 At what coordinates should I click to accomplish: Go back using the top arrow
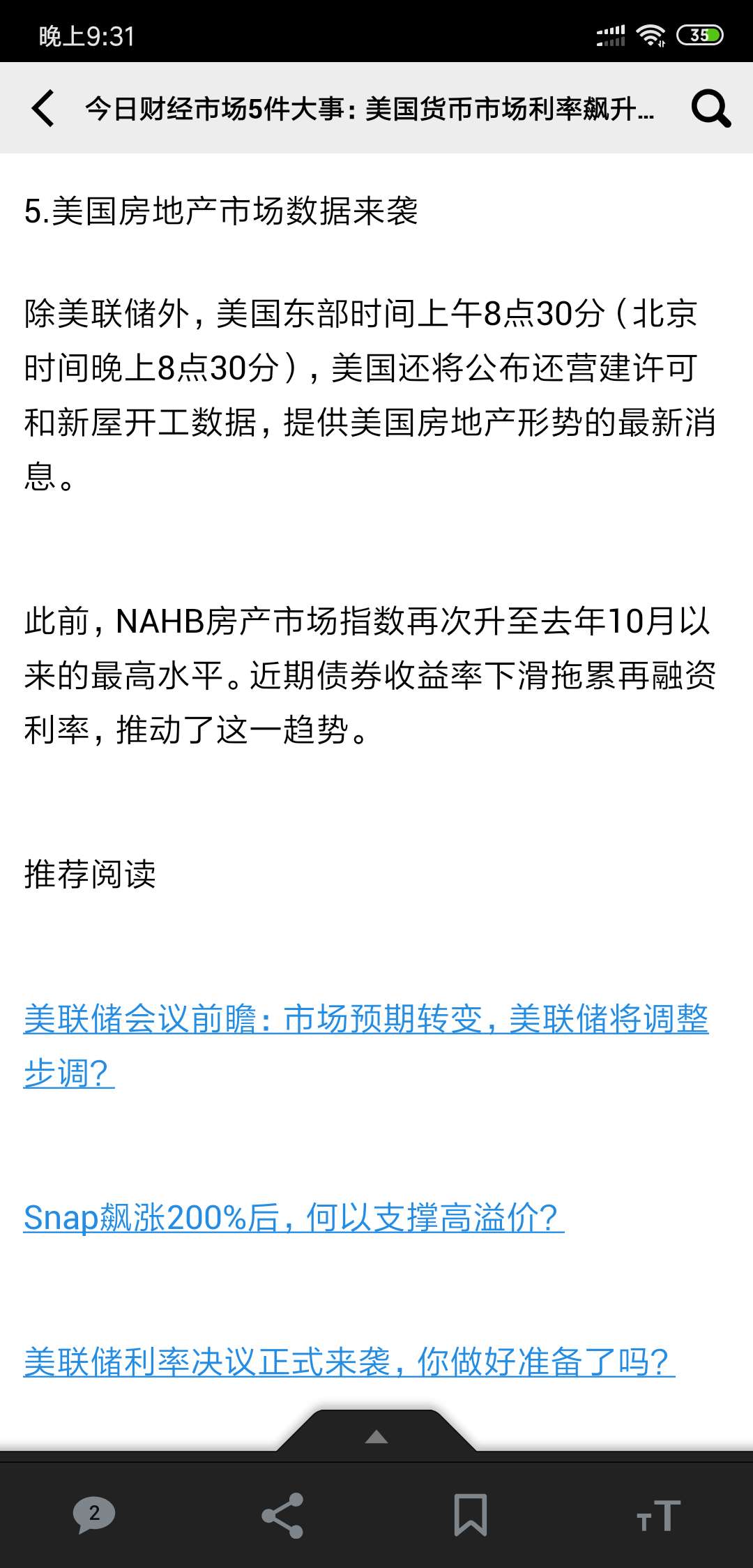[43, 109]
